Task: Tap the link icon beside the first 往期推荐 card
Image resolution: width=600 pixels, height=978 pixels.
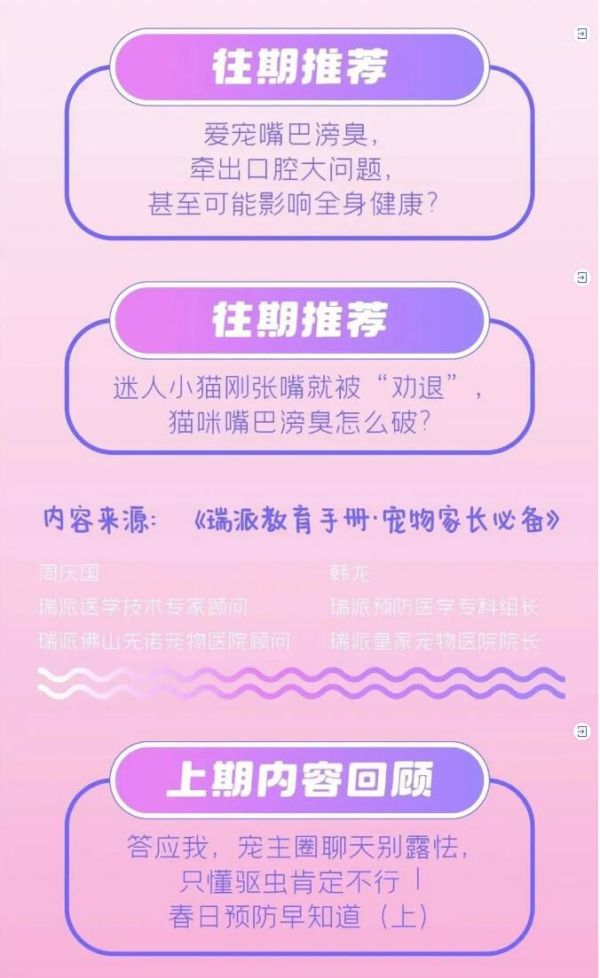Action: (x=582, y=34)
